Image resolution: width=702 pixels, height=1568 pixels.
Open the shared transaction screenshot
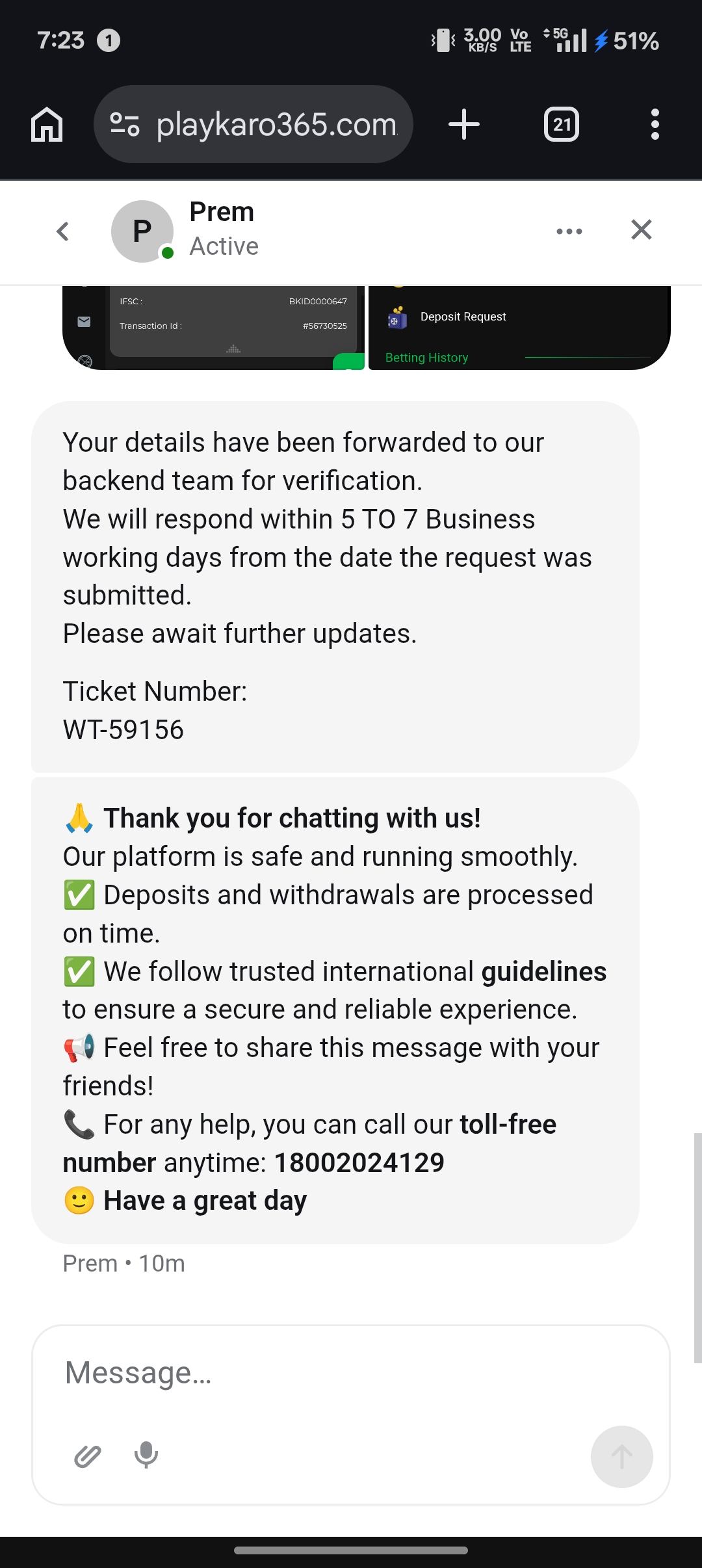coord(214,327)
